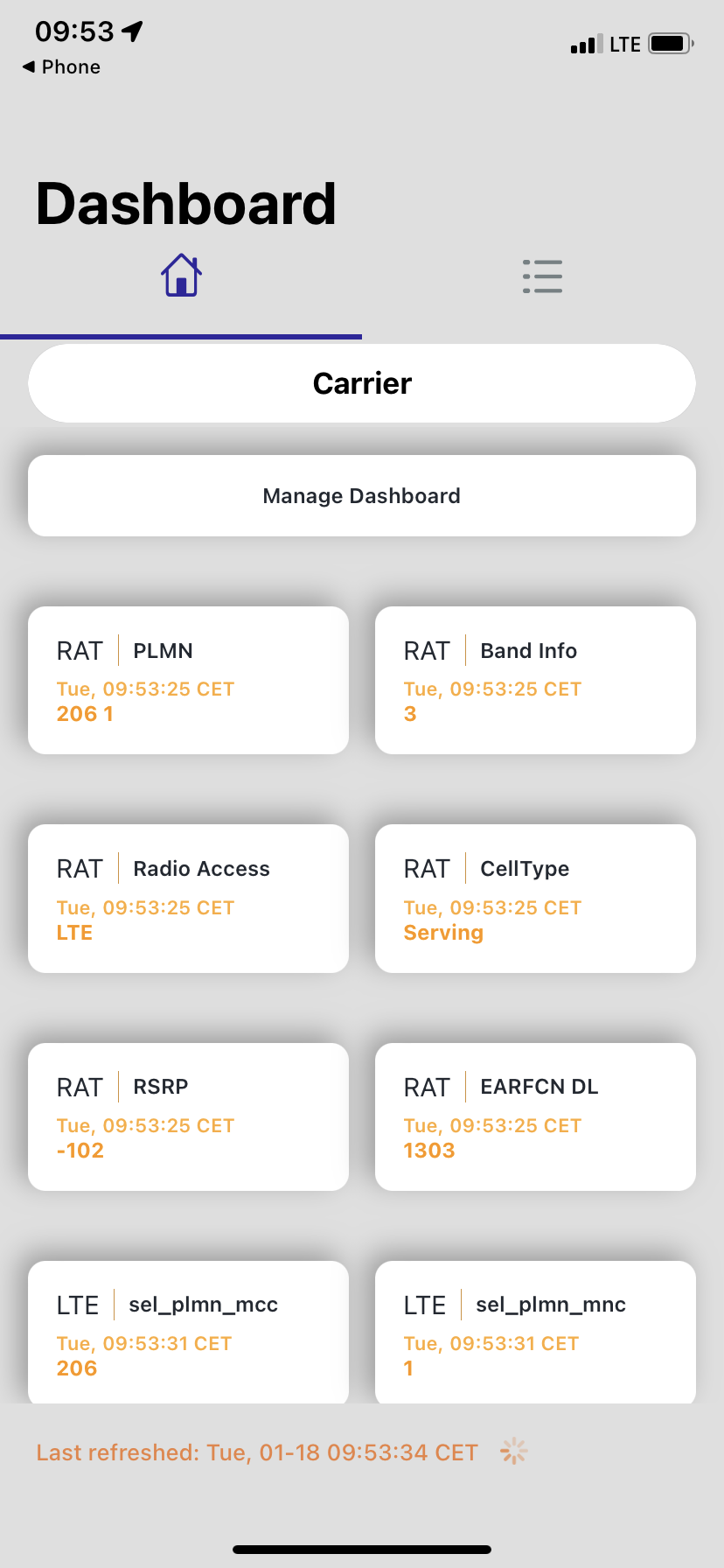The height and width of the screenshot is (1568, 724).
Task: Open the RAT EARFCN DL card
Action: coord(535,1116)
